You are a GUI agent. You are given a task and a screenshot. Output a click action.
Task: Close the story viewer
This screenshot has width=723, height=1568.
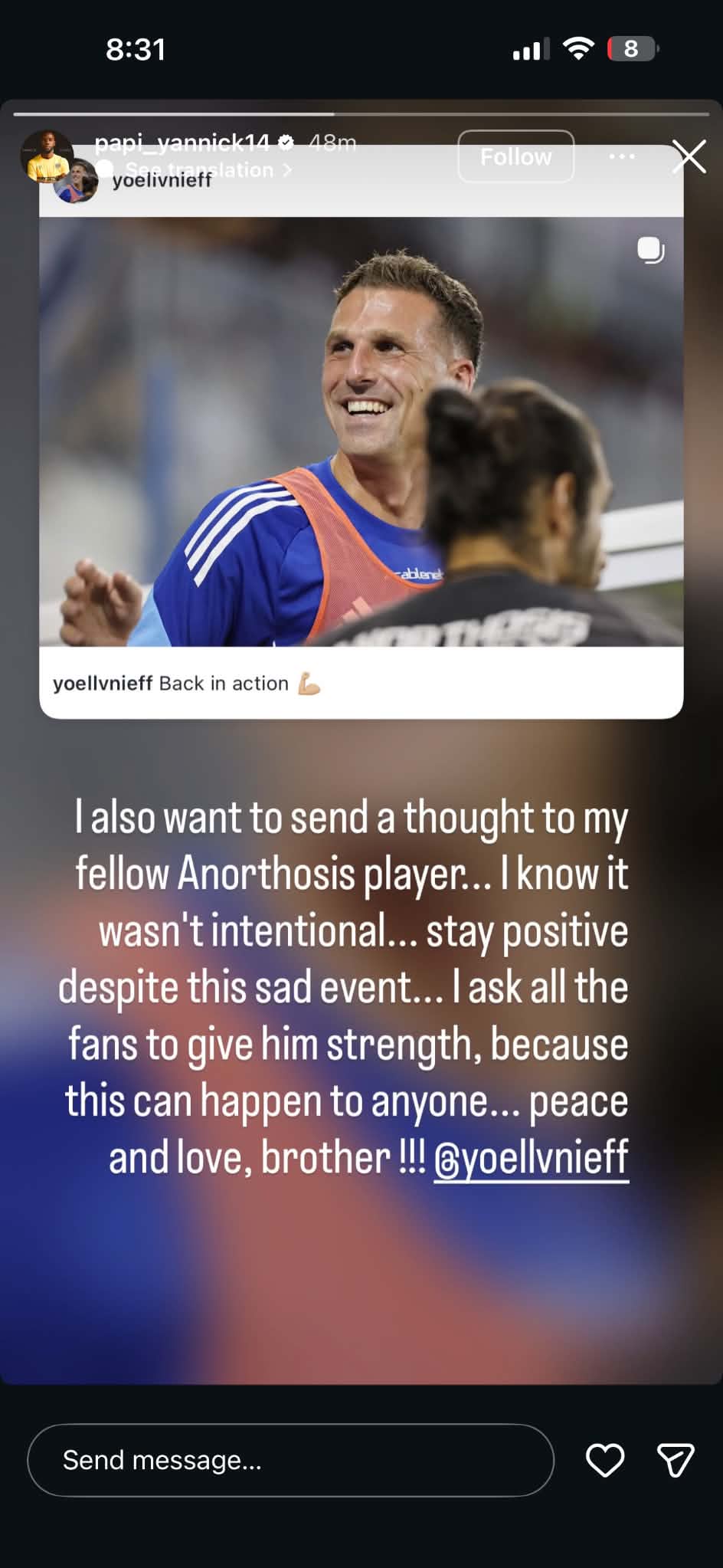(x=689, y=156)
